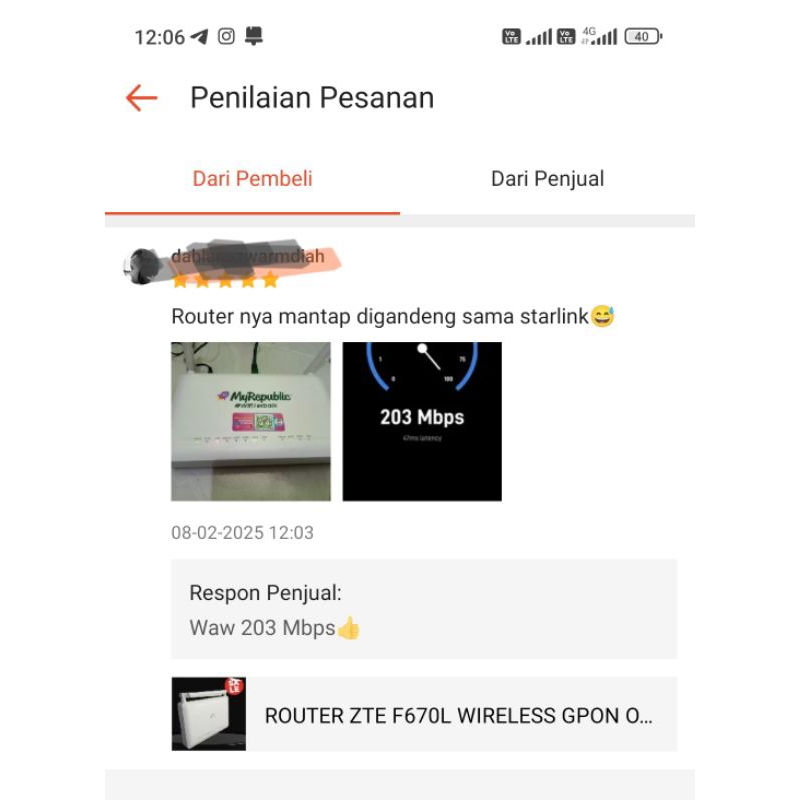The image size is (800, 800).
Task: Open the MyRepublic router review photo
Action: (251, 421)
